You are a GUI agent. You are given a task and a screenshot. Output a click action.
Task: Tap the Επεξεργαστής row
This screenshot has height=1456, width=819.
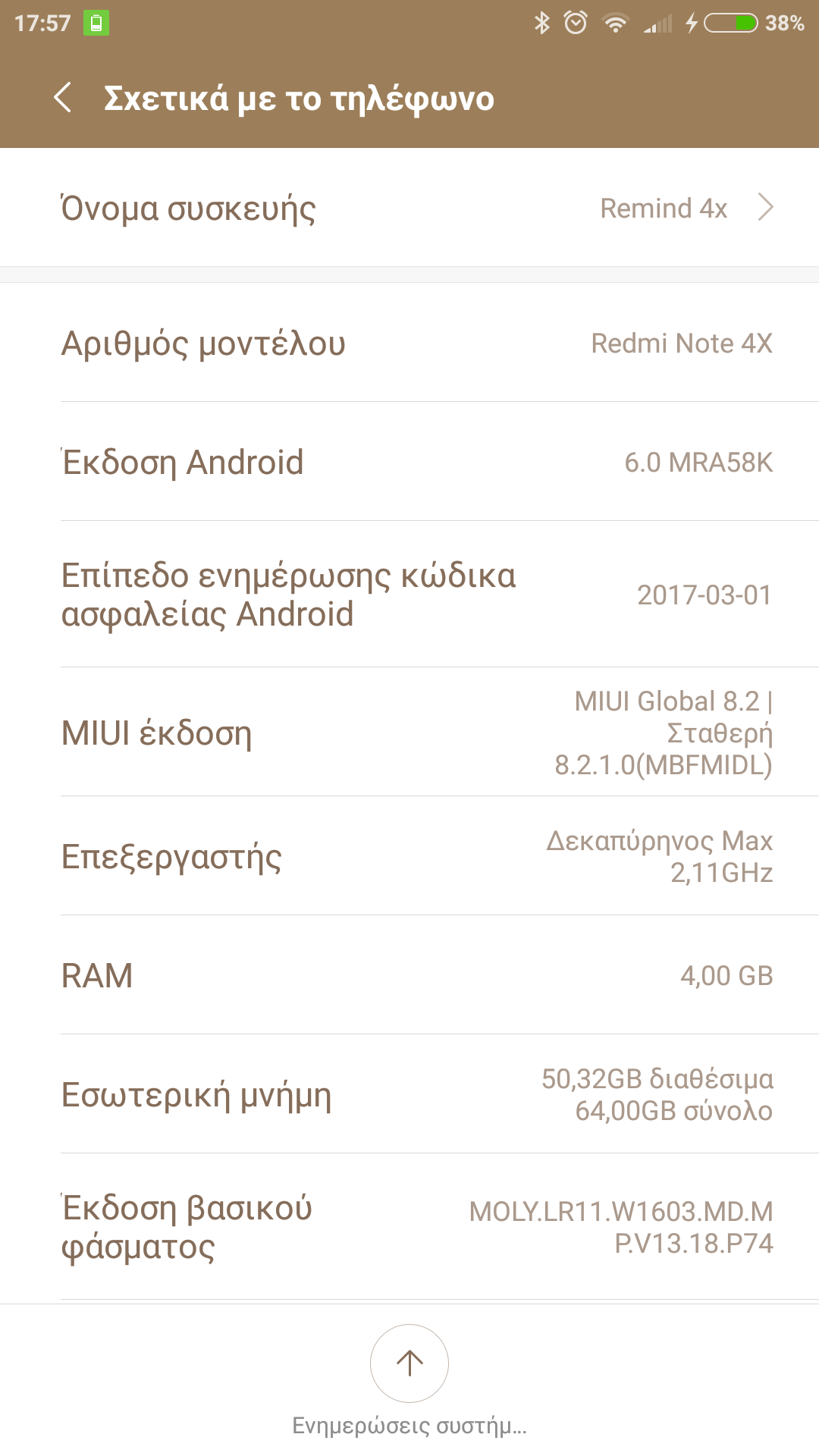(x=409, y=856)
